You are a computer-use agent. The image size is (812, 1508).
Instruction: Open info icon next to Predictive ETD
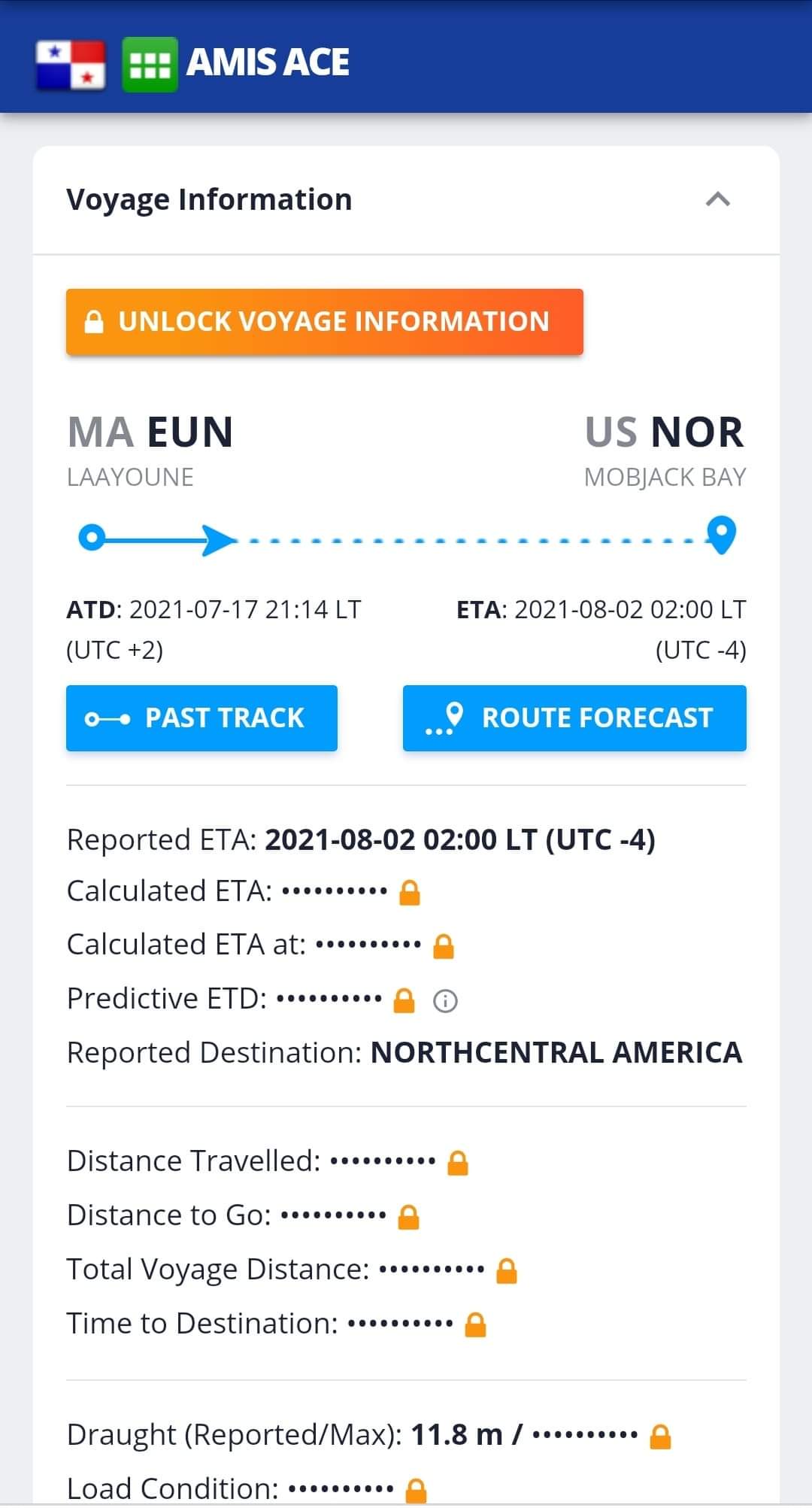(445, 1001)
